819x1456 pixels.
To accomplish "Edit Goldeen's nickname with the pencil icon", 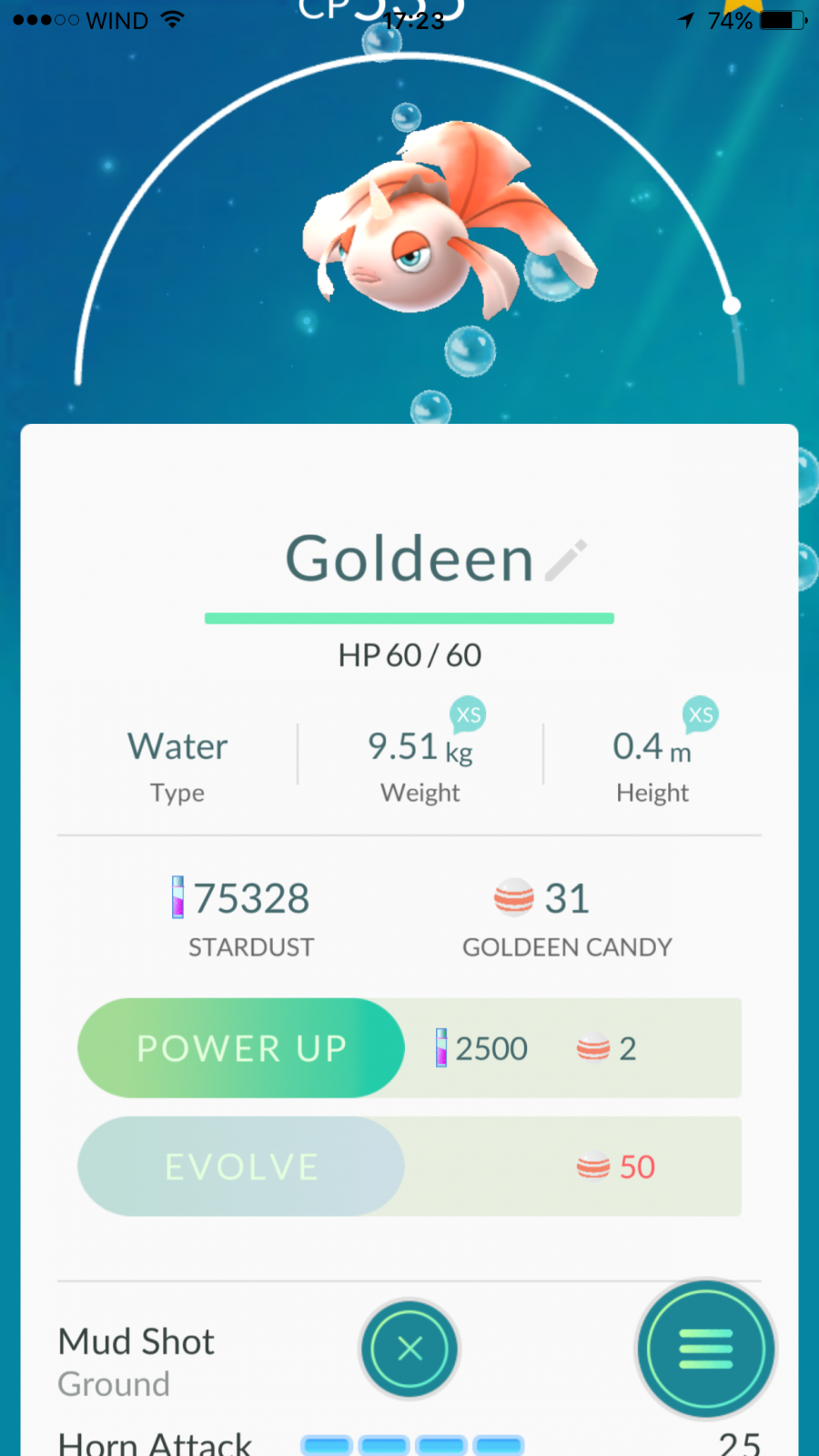I will (x=566, y=560).
